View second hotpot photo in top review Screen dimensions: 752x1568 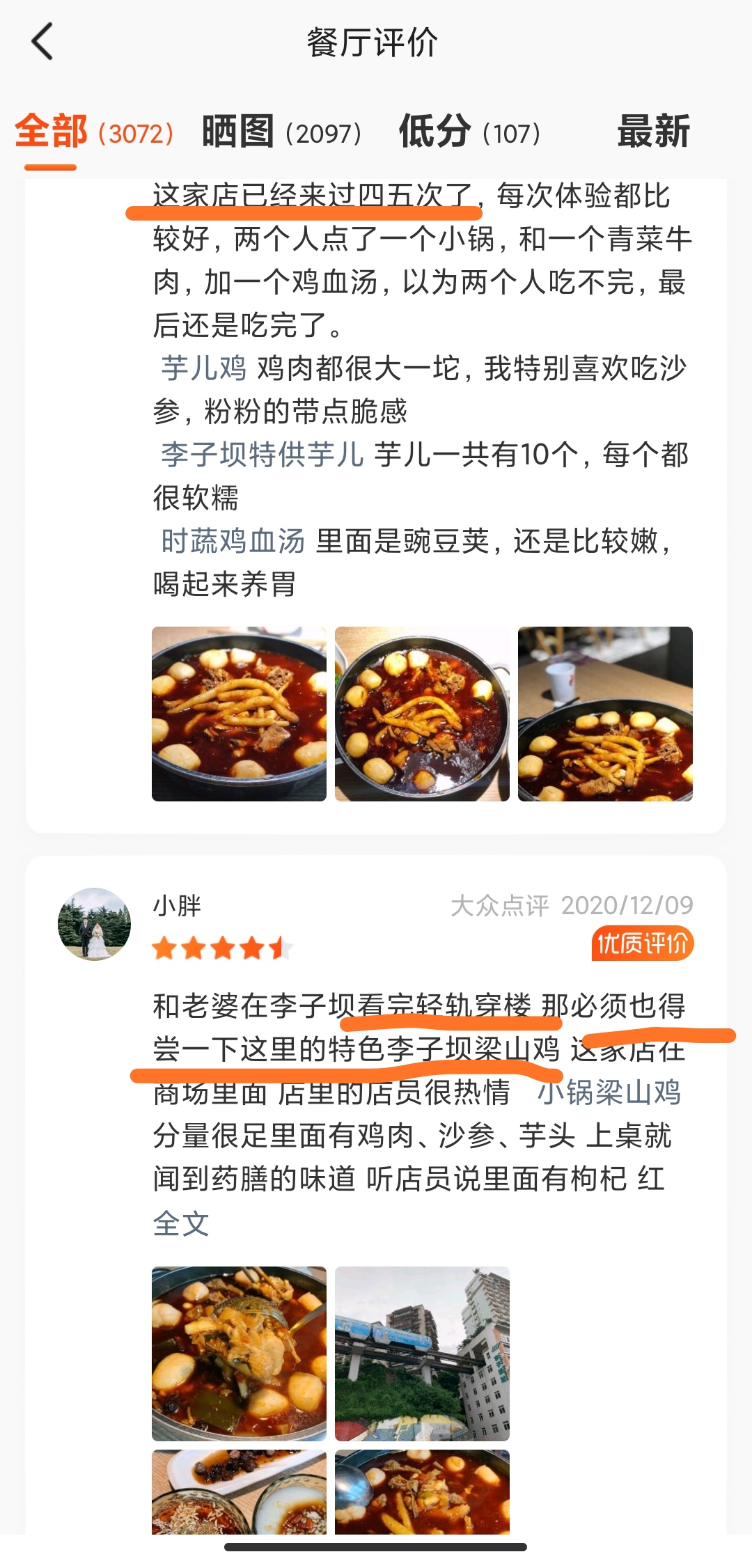pyautogui.click(x=422, y=714)
